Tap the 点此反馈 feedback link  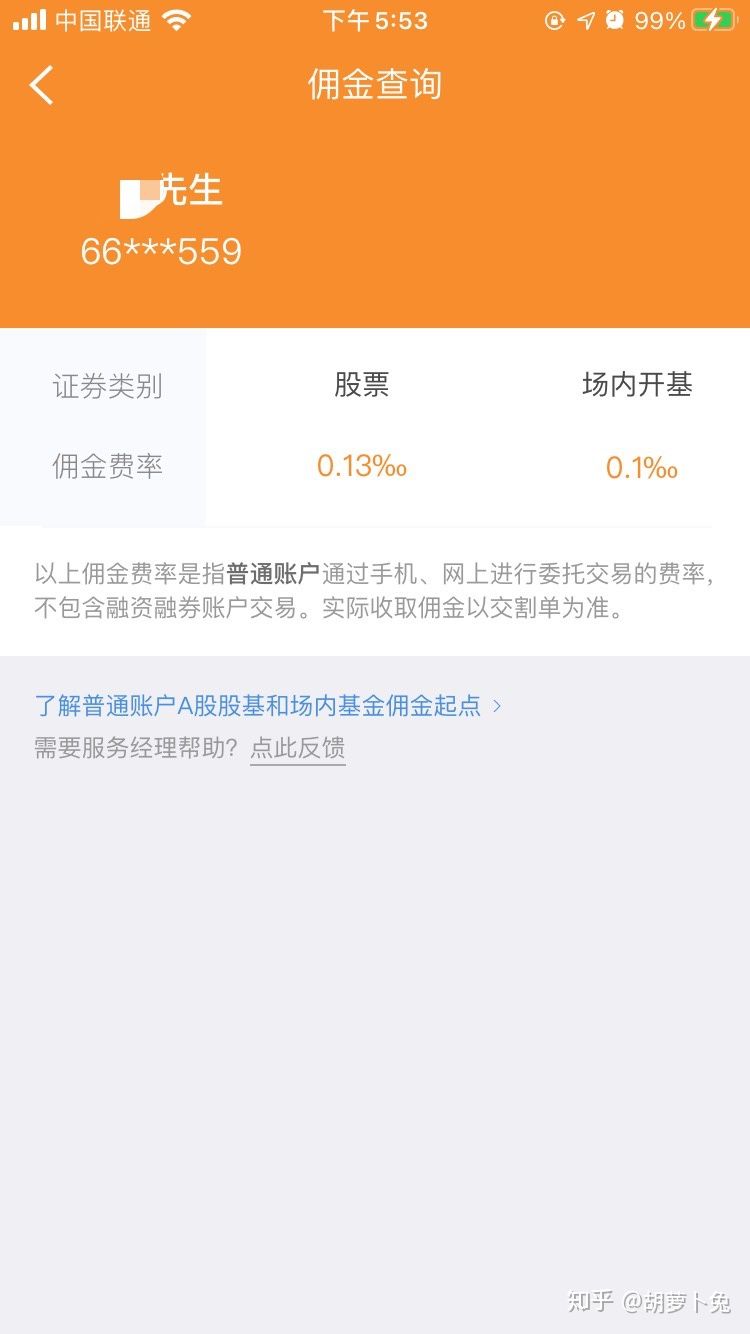coord(298,749)
